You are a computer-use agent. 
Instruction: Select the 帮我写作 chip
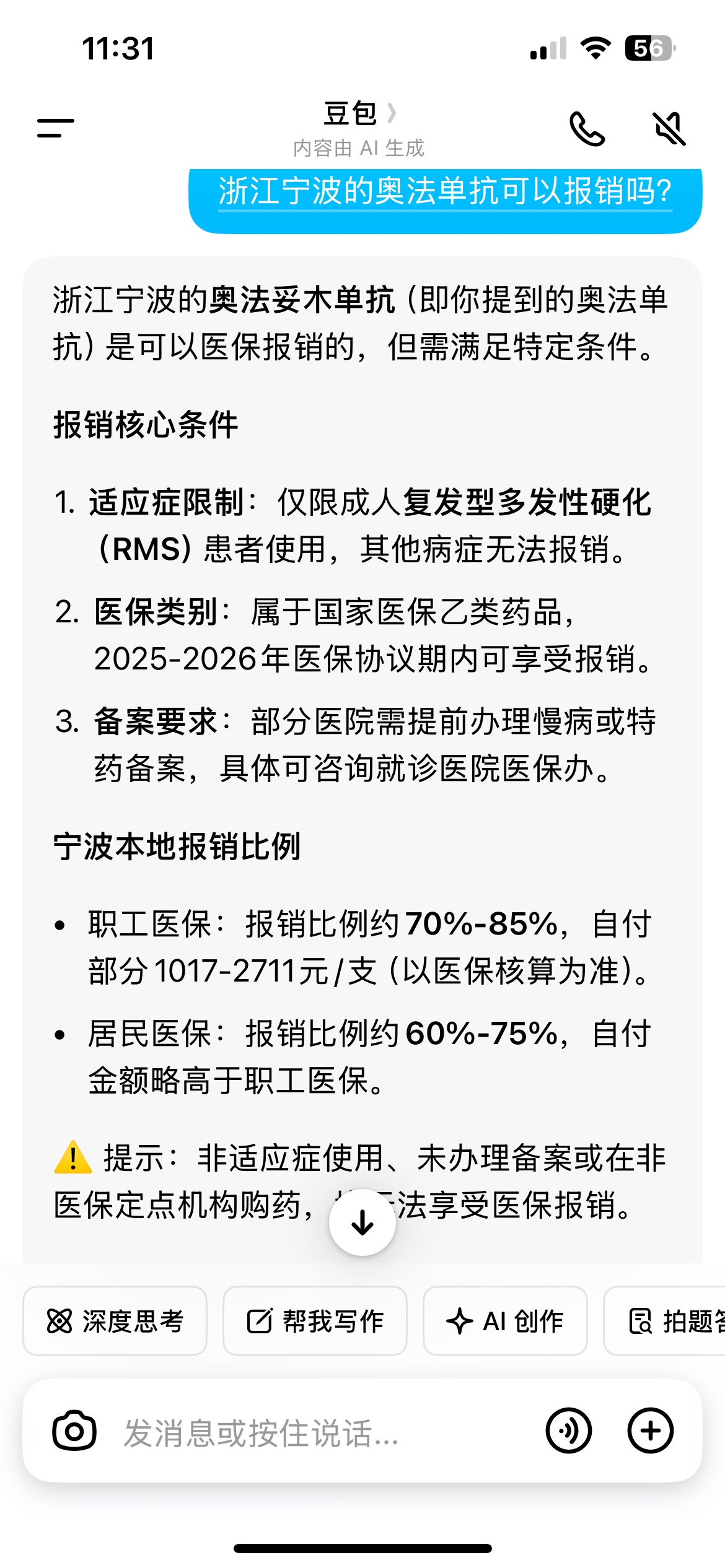[x=315, y=1322]
